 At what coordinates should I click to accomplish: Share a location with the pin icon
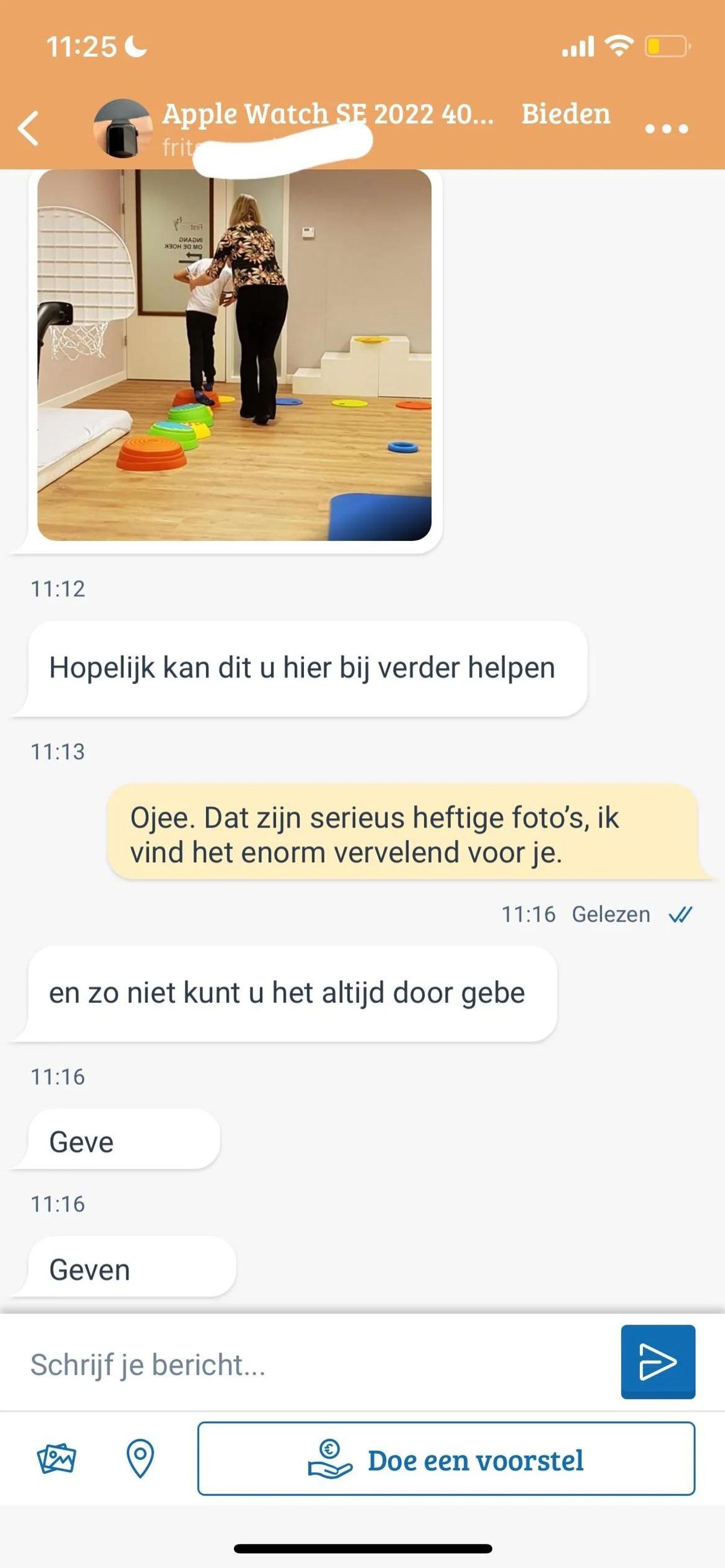[140, 1459]
